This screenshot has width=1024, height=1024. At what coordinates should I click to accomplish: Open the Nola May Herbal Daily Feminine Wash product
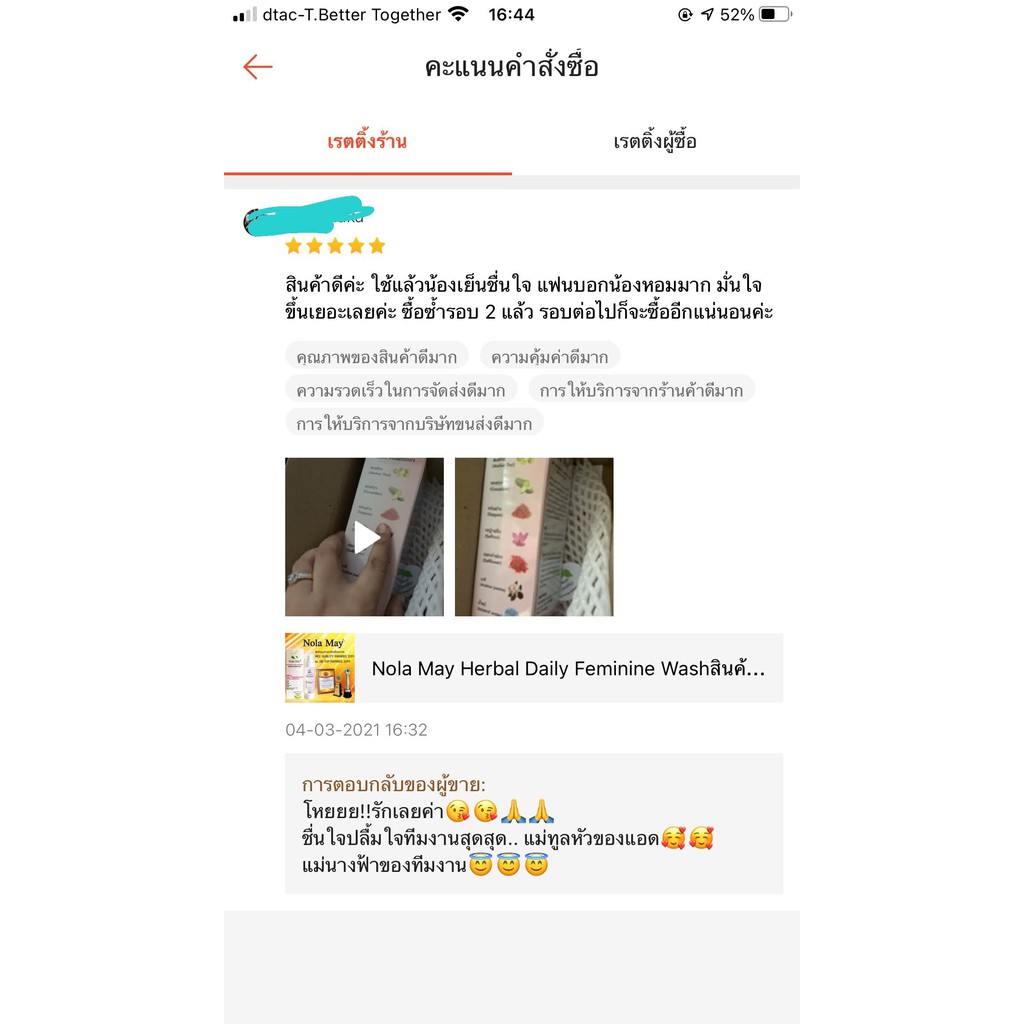534,668
